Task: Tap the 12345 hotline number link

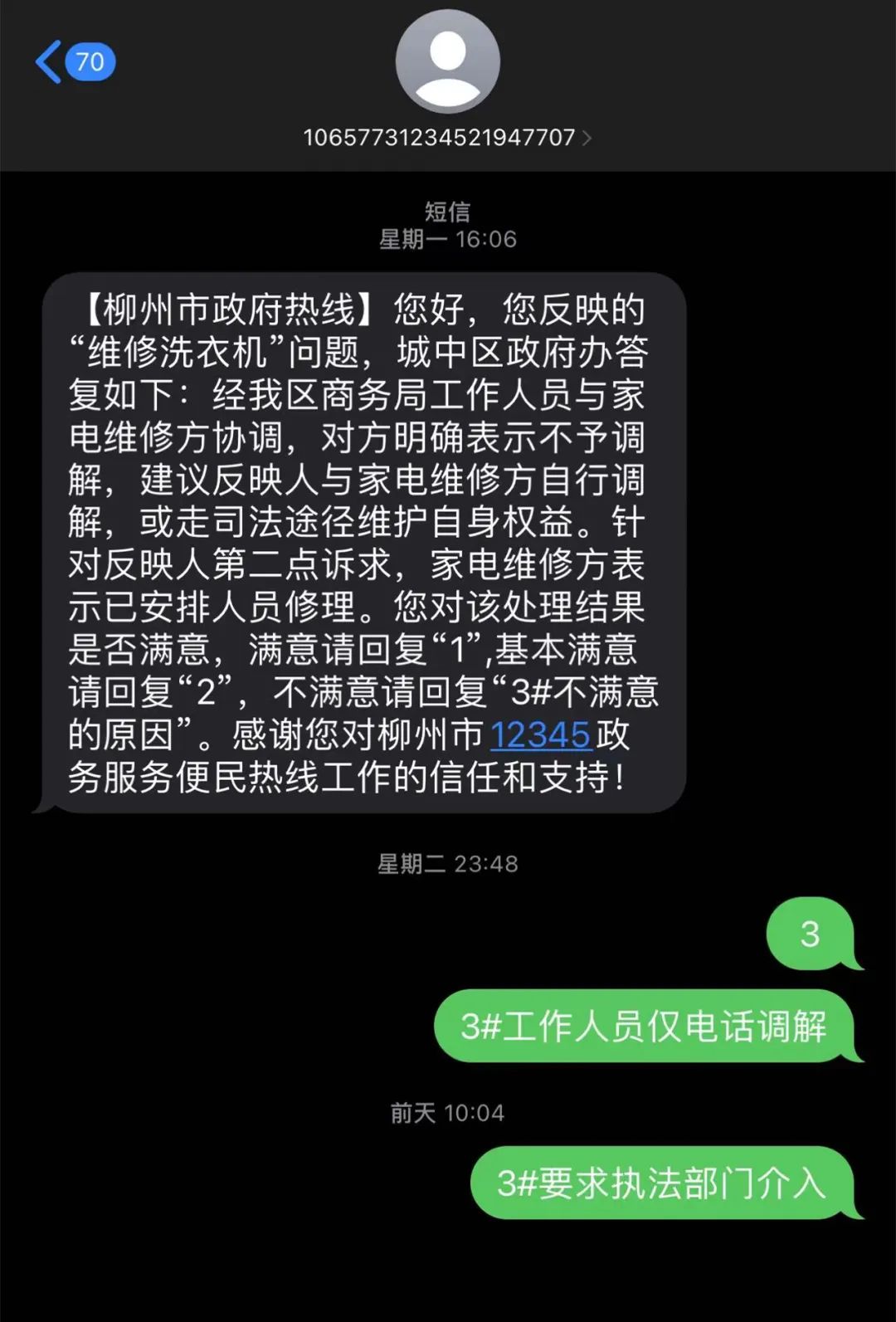Action: 540,735
